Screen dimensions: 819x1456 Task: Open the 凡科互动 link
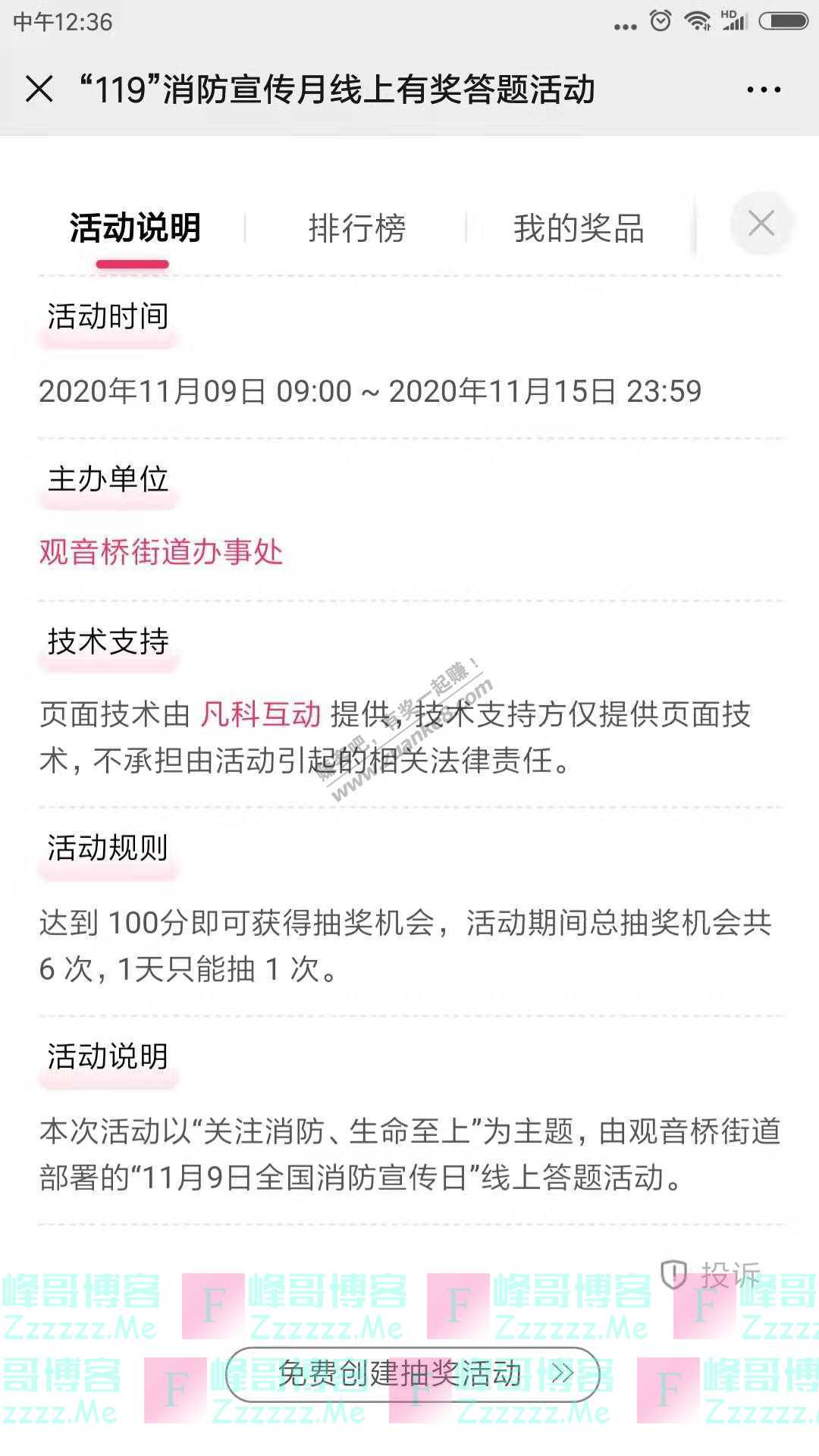point(261,714)
